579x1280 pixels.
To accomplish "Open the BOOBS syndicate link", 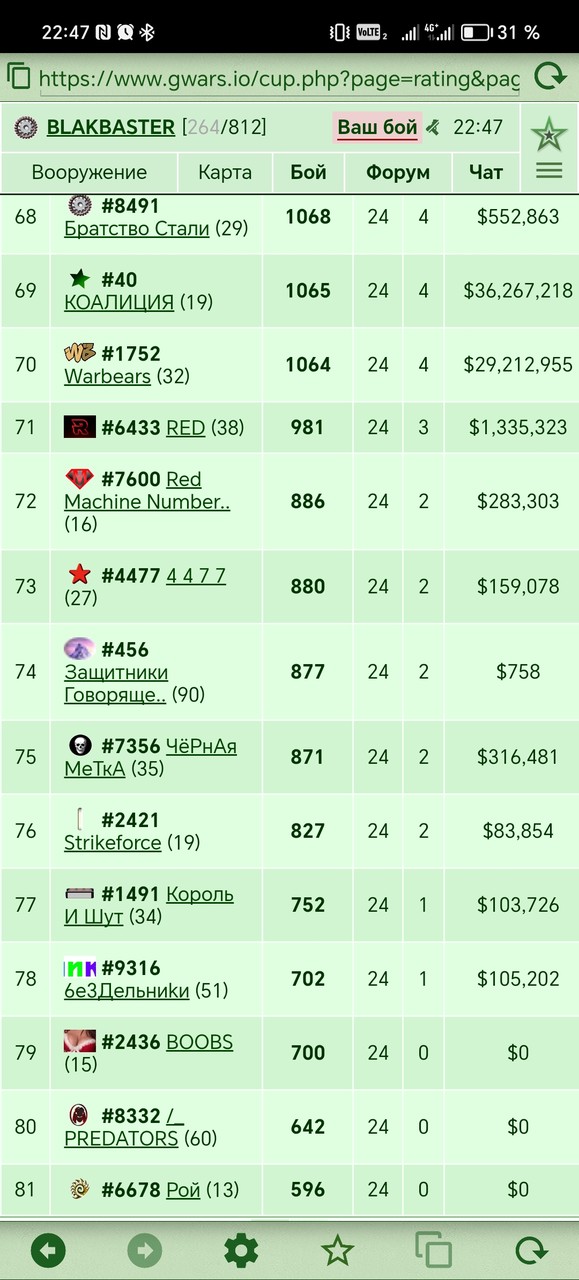I will tap(199, 1042).
